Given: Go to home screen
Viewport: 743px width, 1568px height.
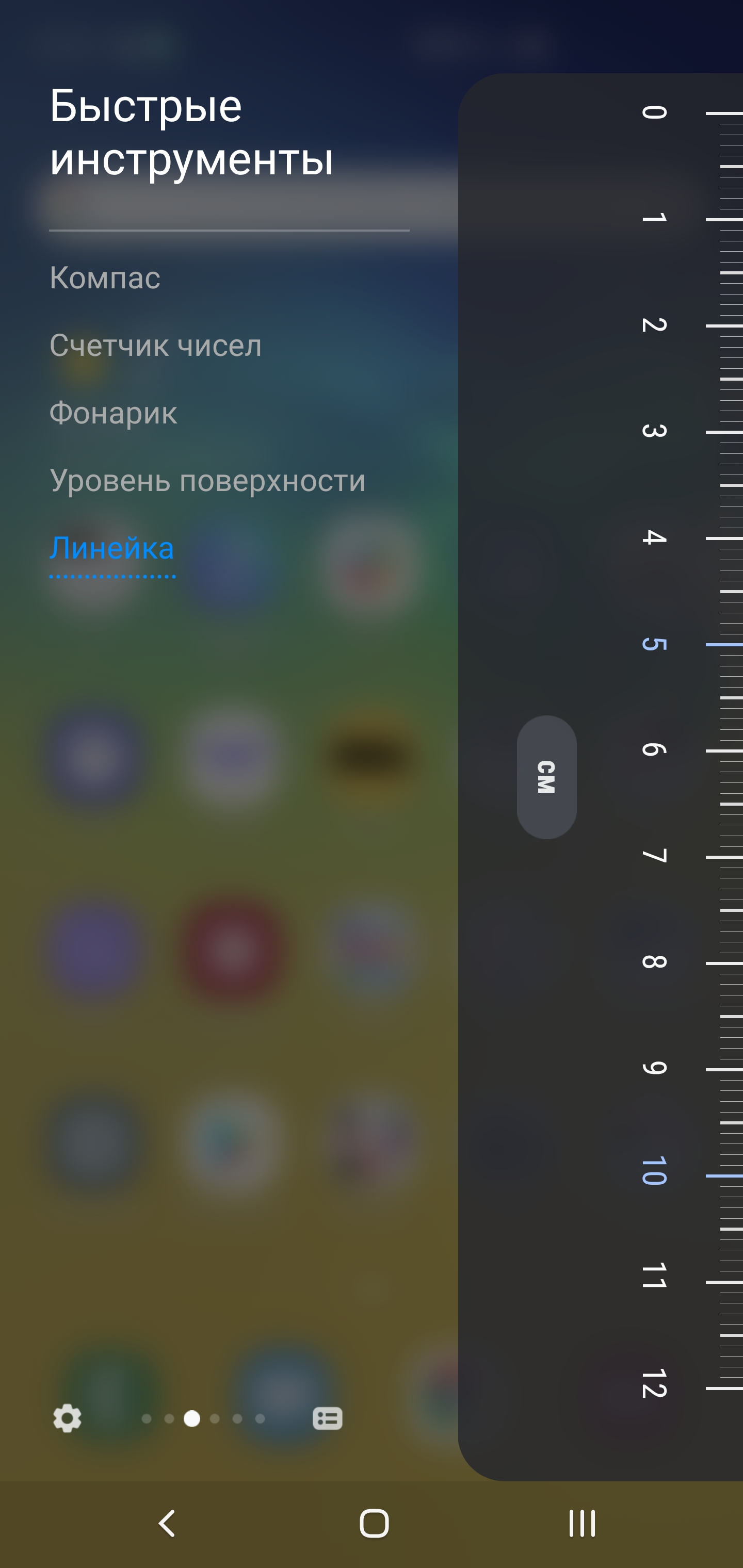Looking at the screenshot, I should pyautogui.click(x=374, y=1524).
